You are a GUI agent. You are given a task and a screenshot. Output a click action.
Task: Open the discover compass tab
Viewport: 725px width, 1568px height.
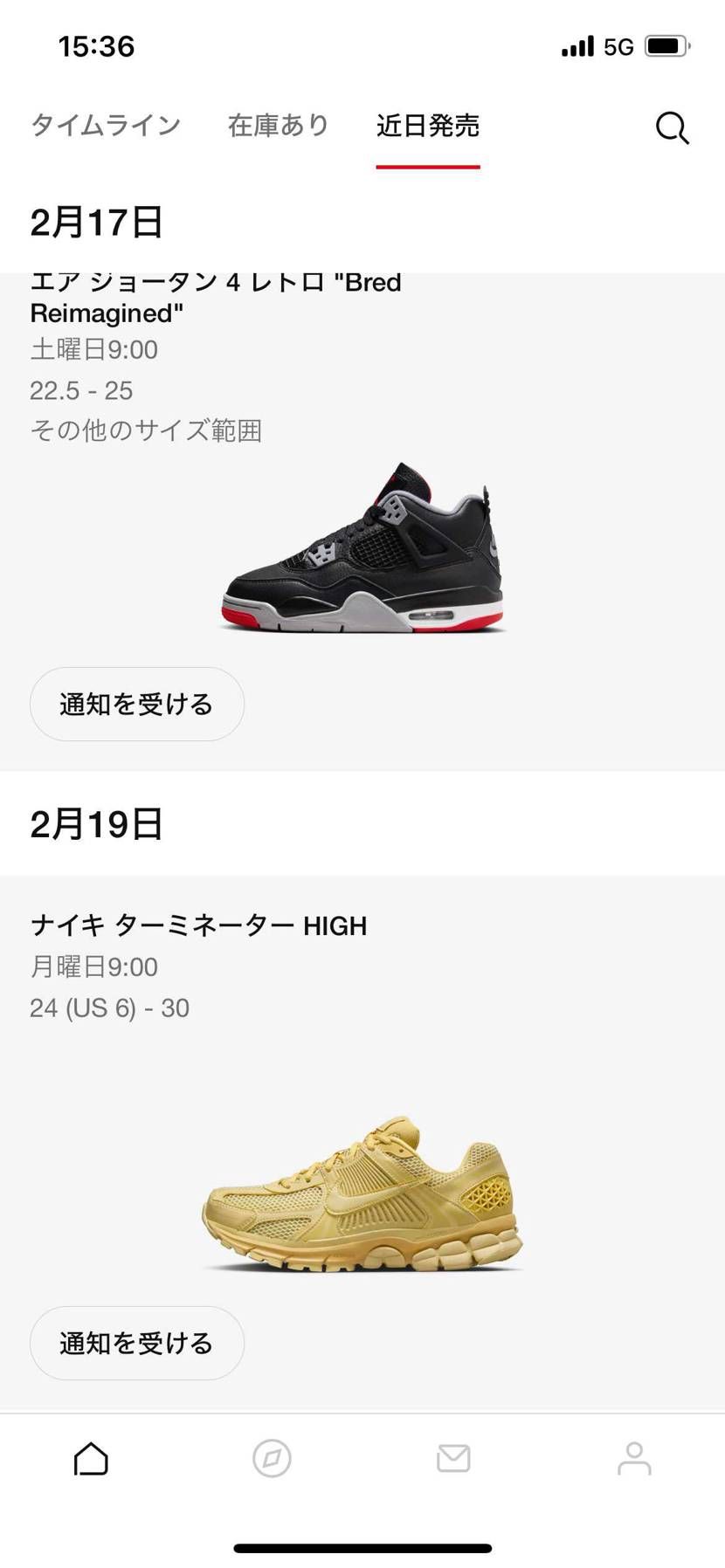click(x=272, y=1458)
